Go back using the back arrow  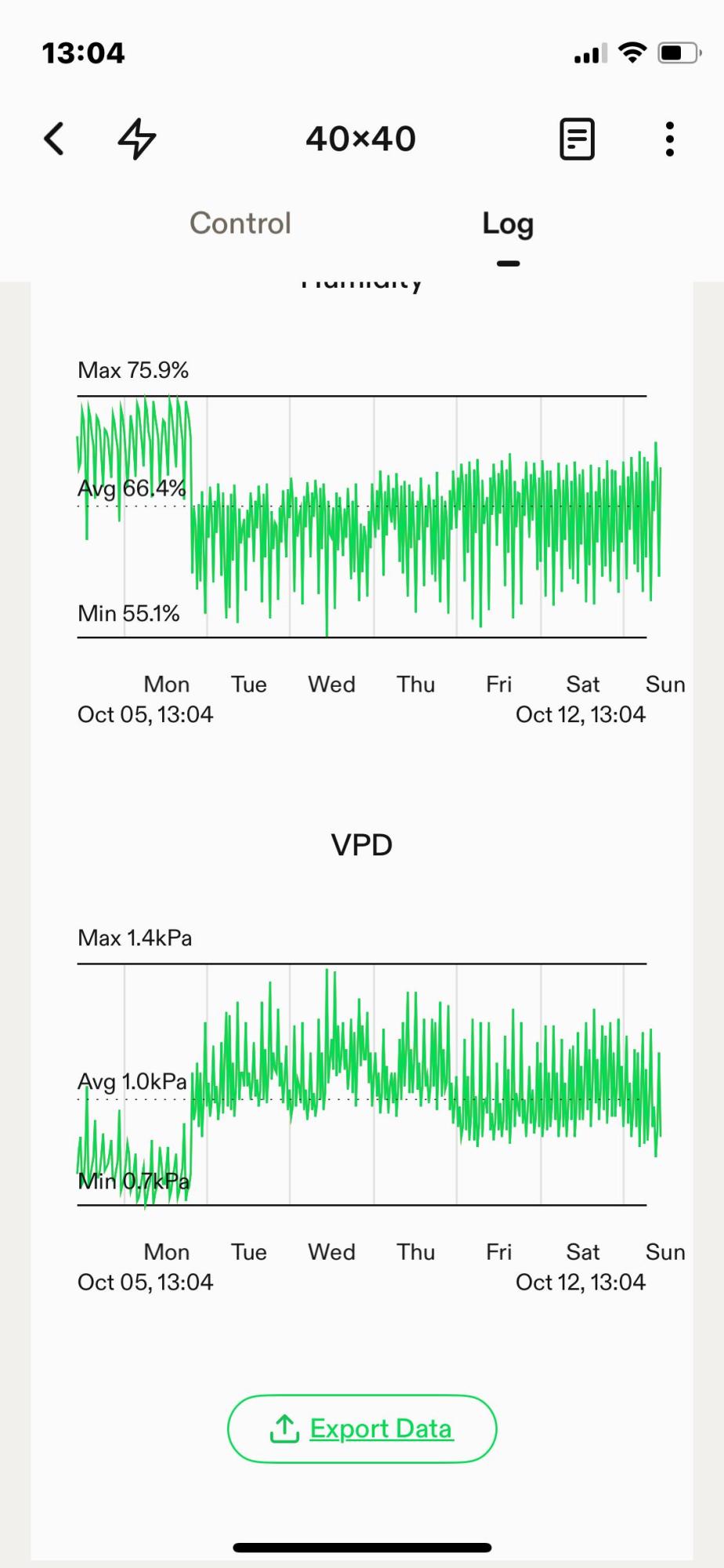pos(54,139)
